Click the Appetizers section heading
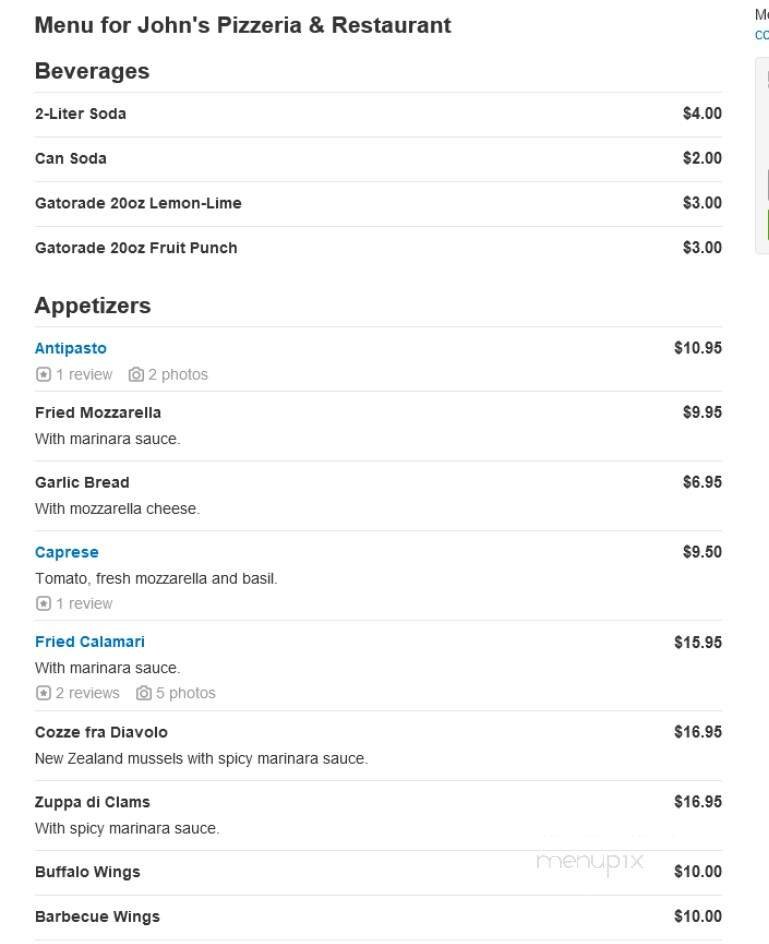This screenshot has width=769, height=944. point(92,306)
